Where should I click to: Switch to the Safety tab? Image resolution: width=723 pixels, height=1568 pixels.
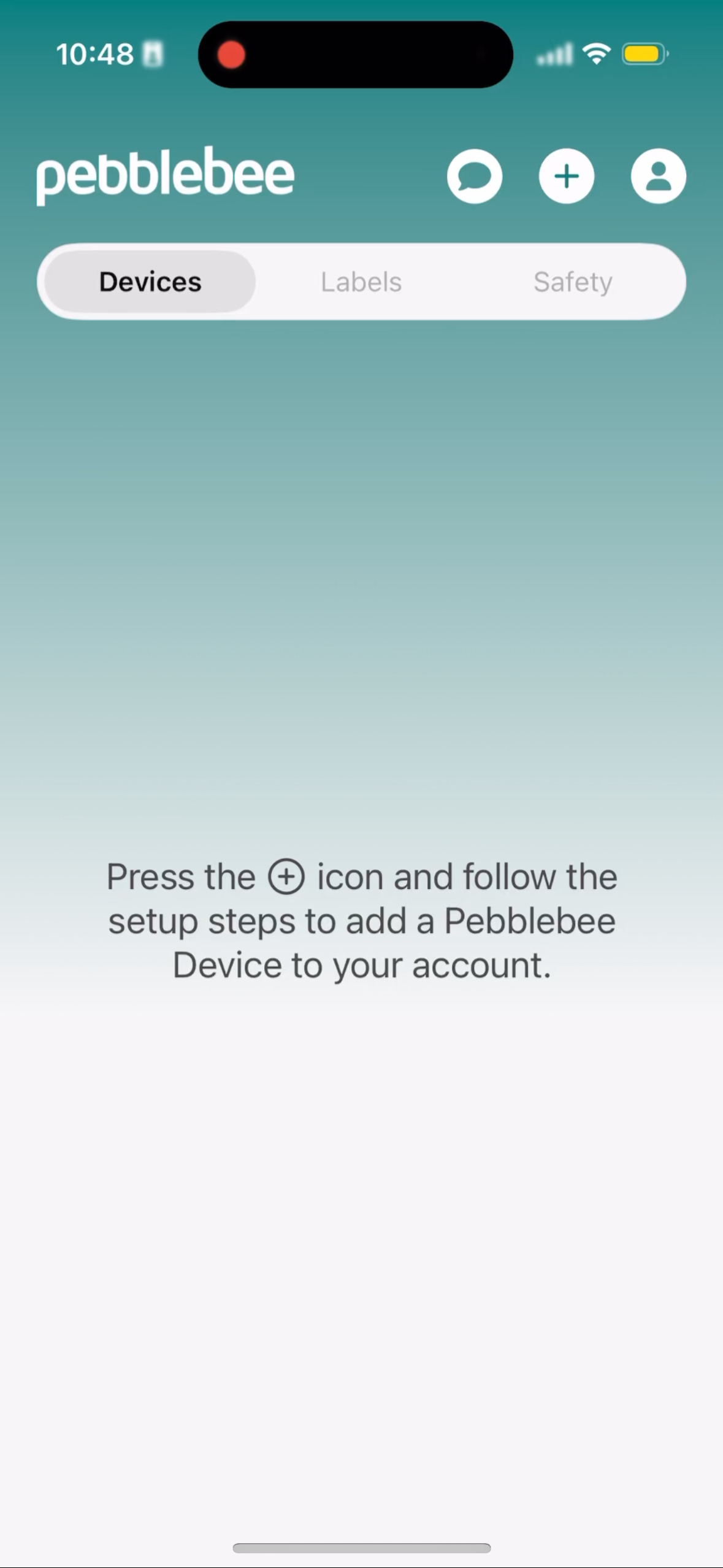tap(572, 282)
